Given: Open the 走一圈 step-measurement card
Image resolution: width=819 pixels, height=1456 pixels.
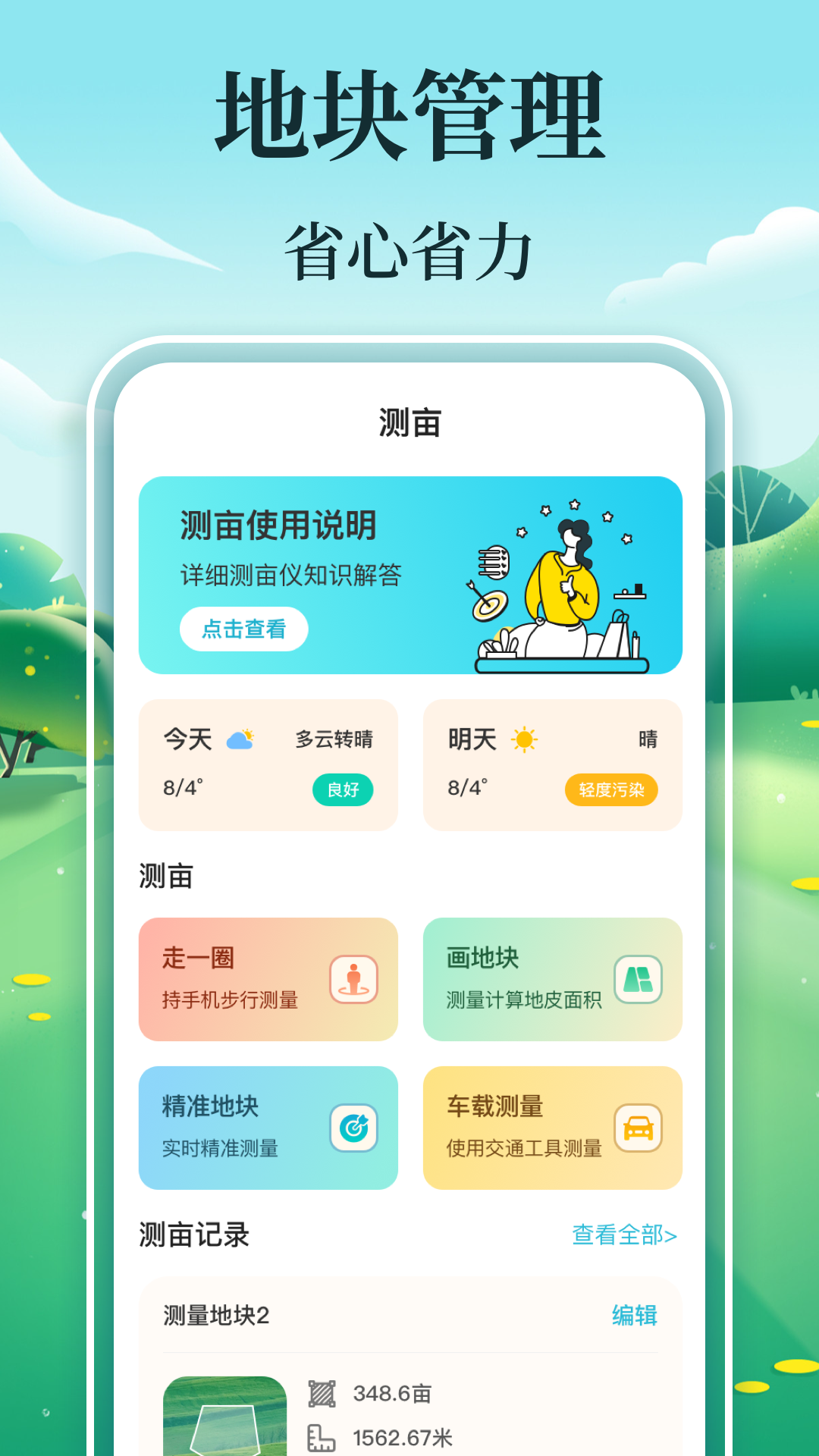Looking at the screenshot, I should pyautogui.click(x=268, y=980).
